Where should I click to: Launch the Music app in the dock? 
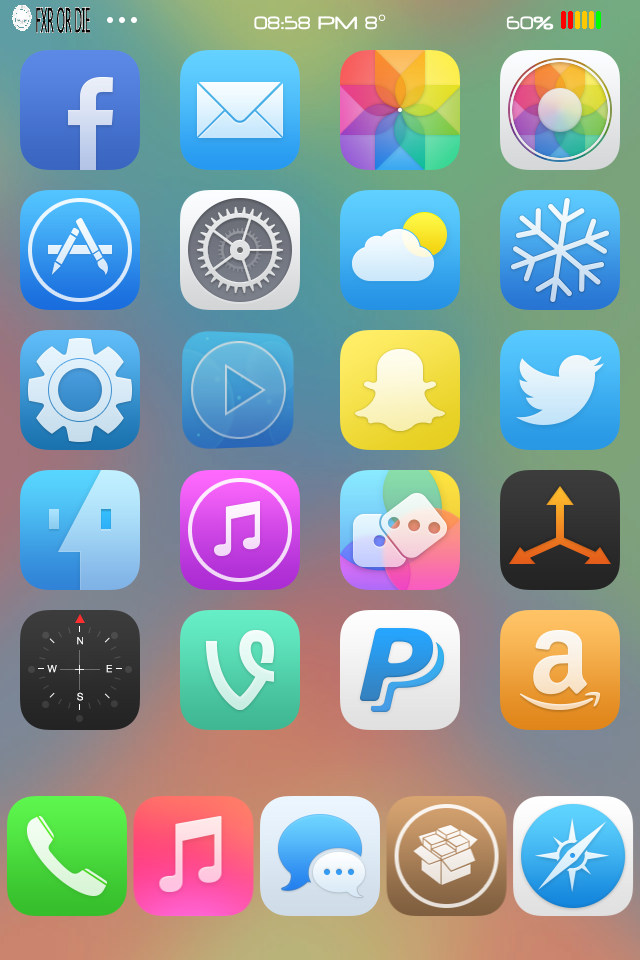[x=193, y=856]
